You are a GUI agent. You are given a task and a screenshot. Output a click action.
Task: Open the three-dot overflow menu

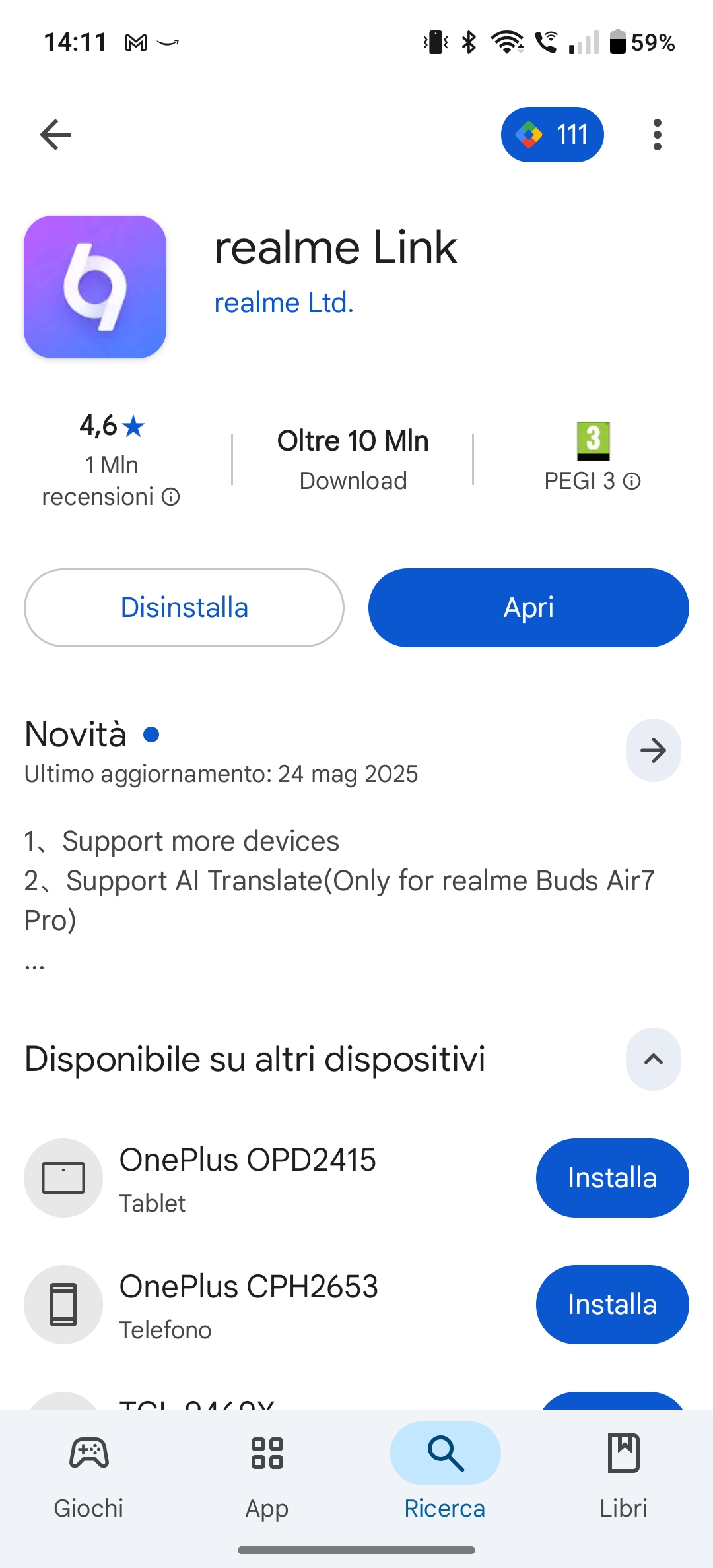click(657, 135)
